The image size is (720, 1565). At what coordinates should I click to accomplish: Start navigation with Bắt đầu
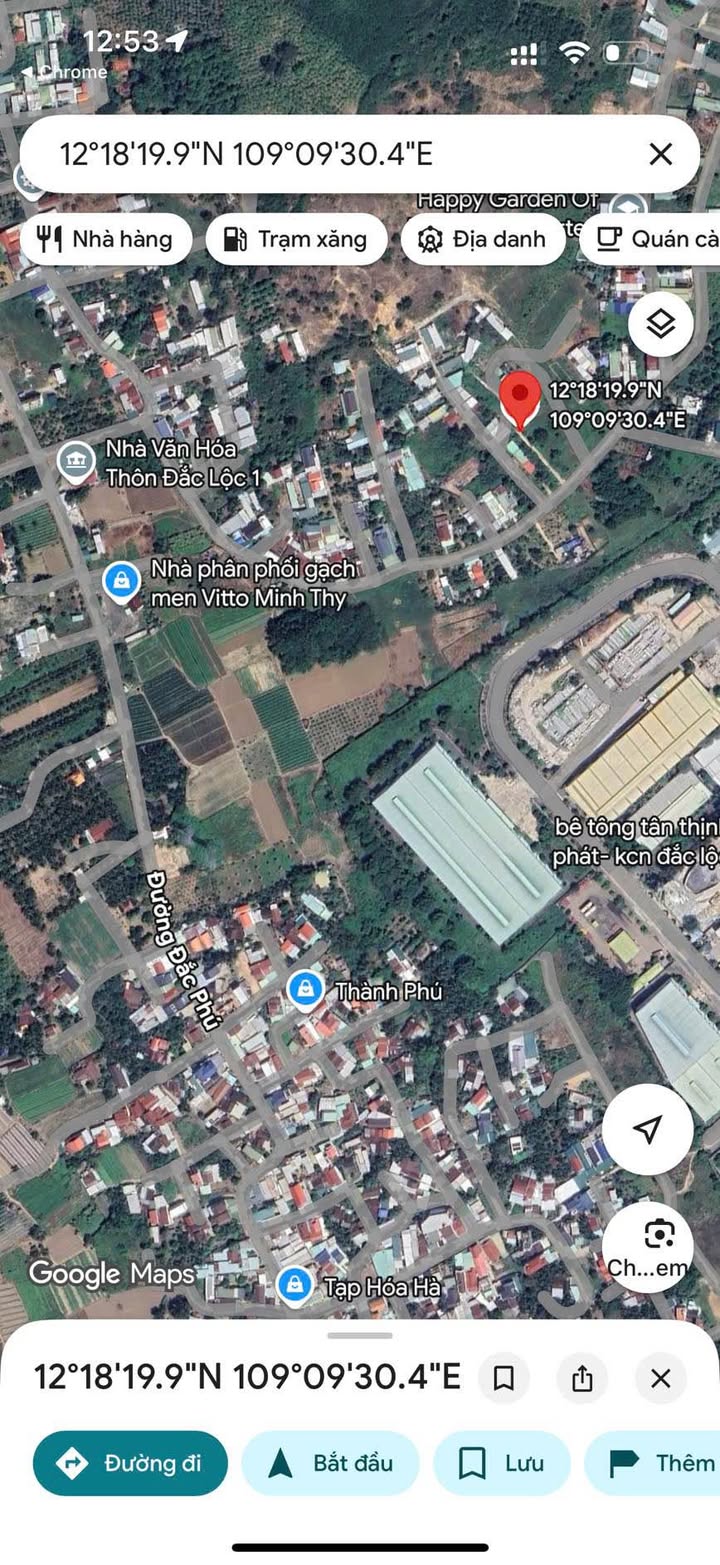pos(330,1463)
